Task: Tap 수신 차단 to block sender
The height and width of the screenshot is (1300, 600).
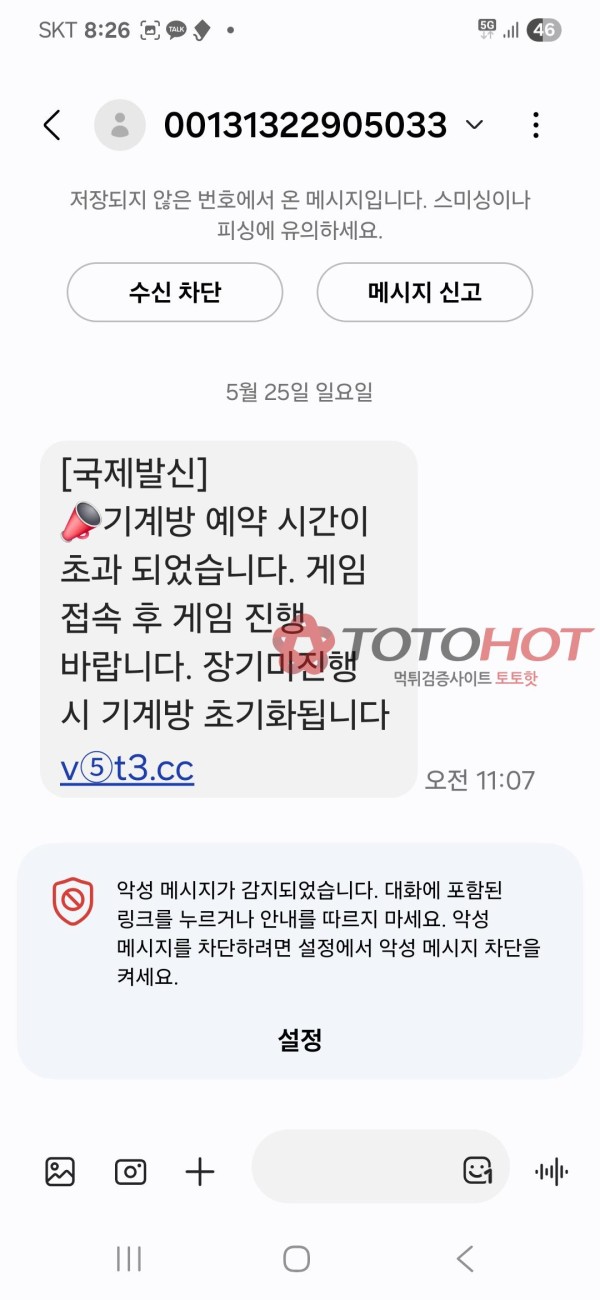Action: 175,292
